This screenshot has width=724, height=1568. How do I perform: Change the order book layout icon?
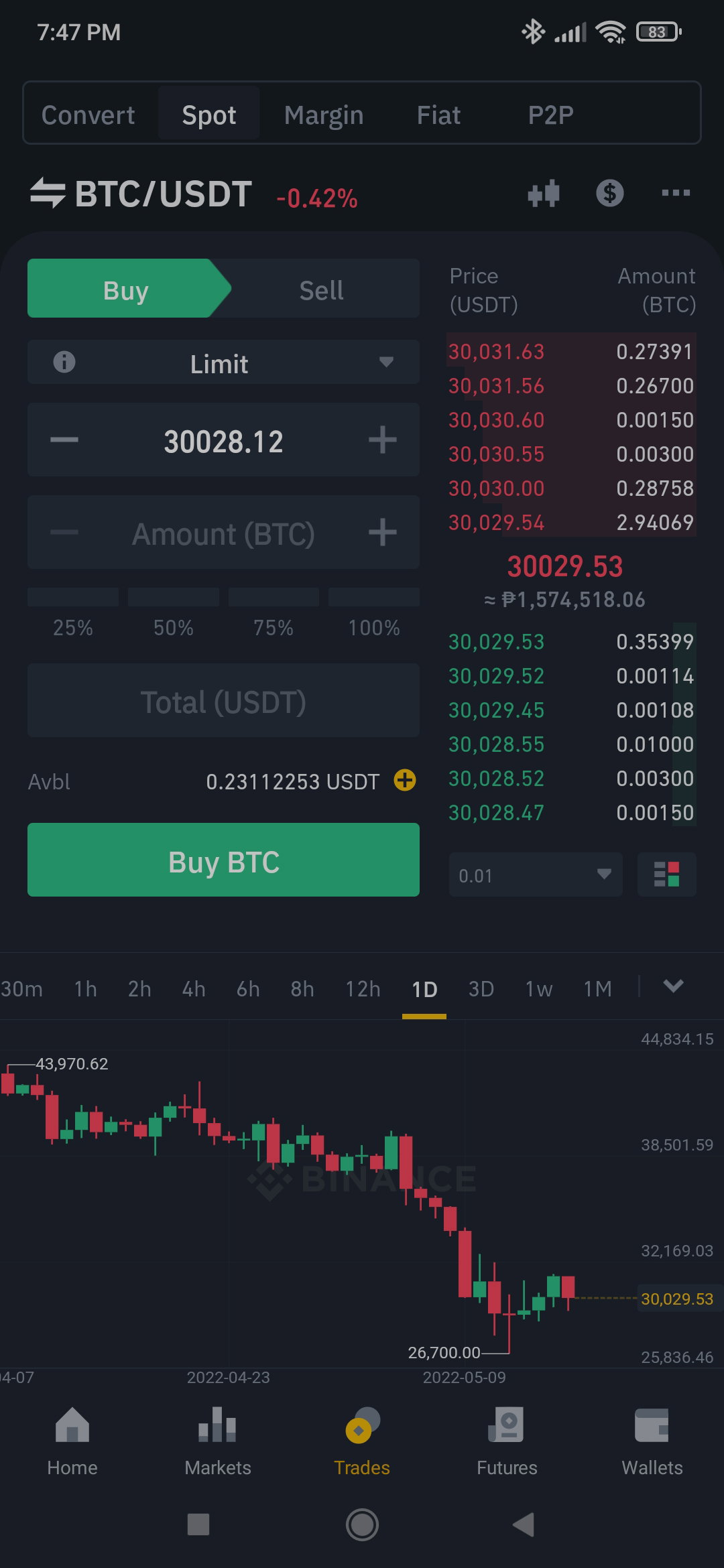pos(667,874)
